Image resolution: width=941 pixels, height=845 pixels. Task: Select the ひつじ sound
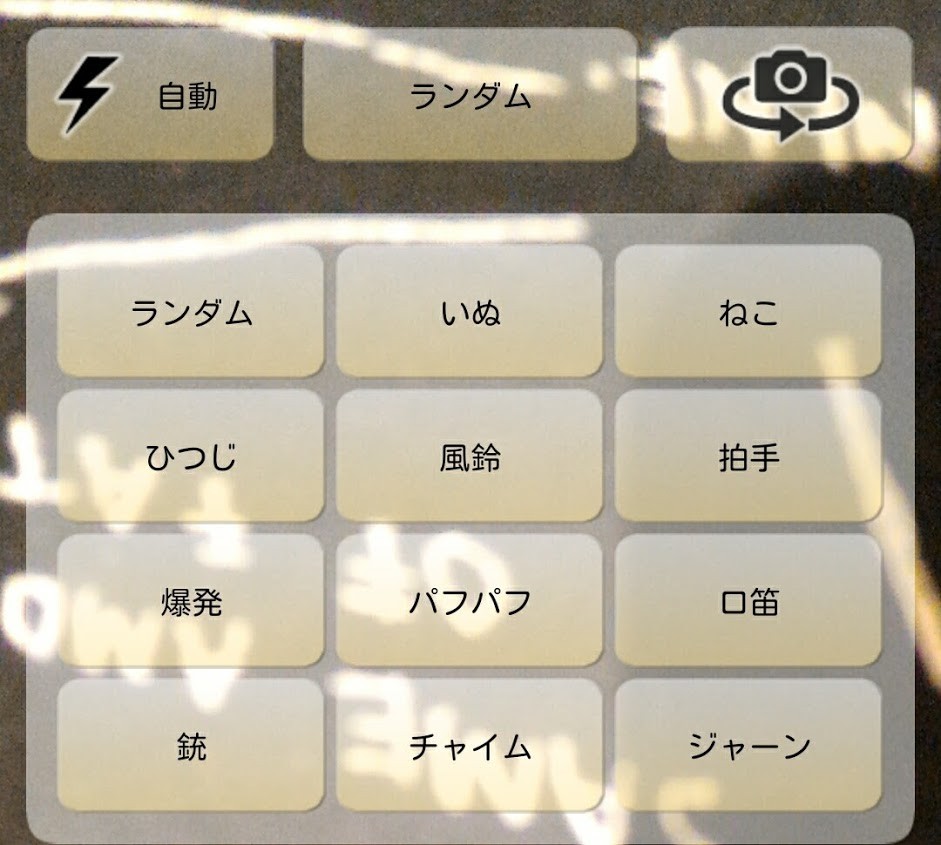tap(191, 456)
